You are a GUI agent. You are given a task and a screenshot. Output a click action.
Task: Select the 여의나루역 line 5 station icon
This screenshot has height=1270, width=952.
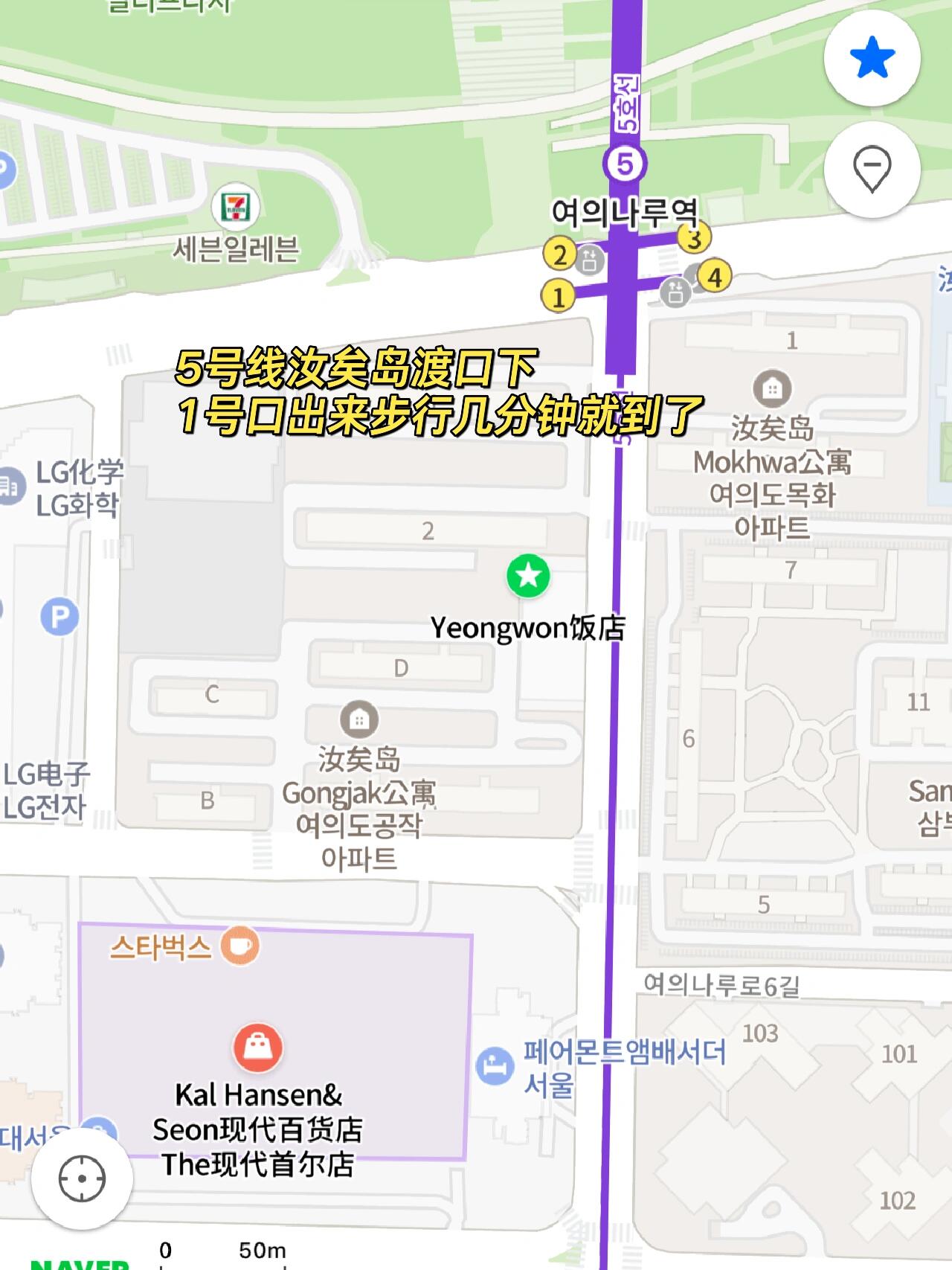coord(625,163)
